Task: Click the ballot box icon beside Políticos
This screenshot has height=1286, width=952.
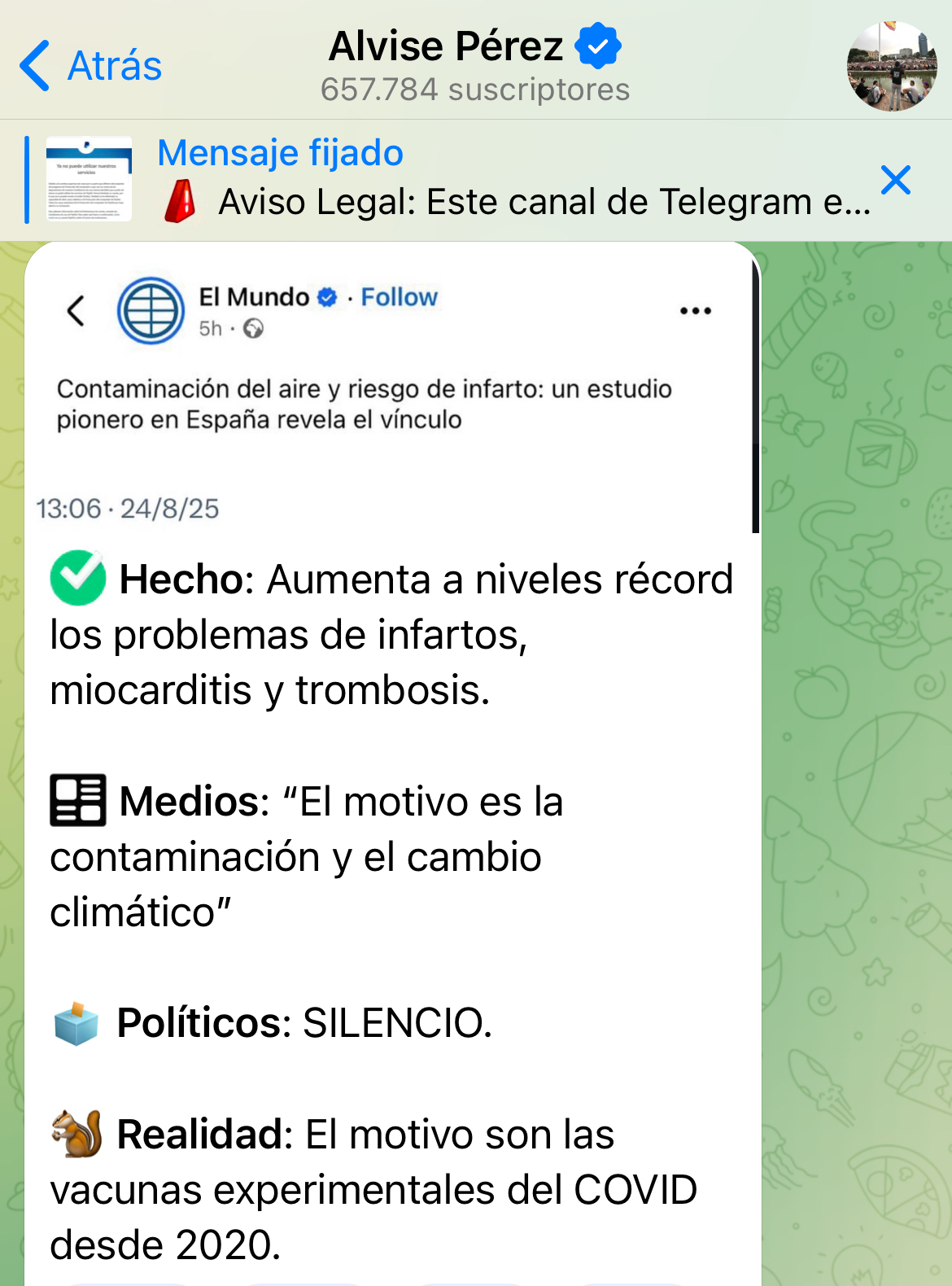Action: 76,1024
